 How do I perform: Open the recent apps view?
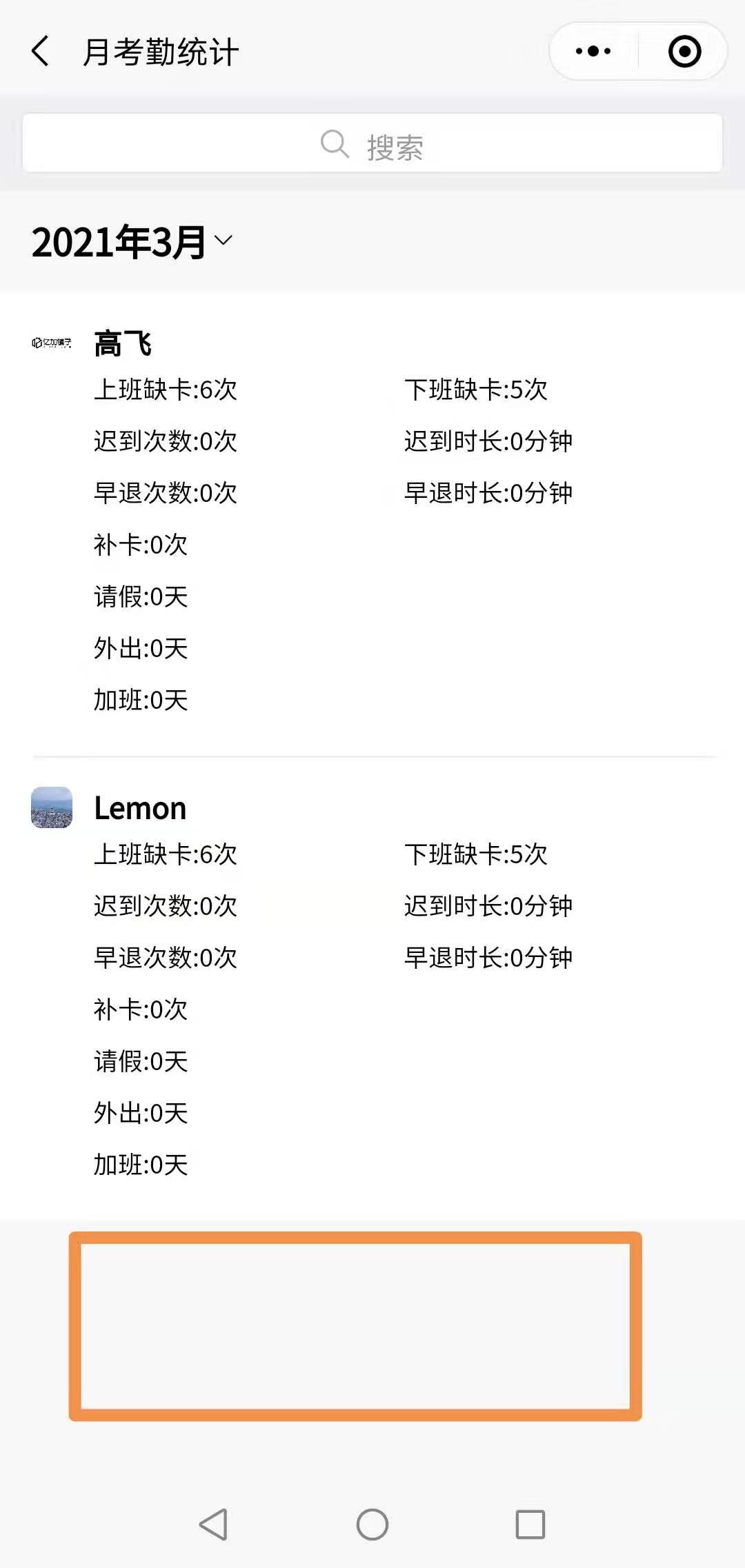[x=530, y=1524]
